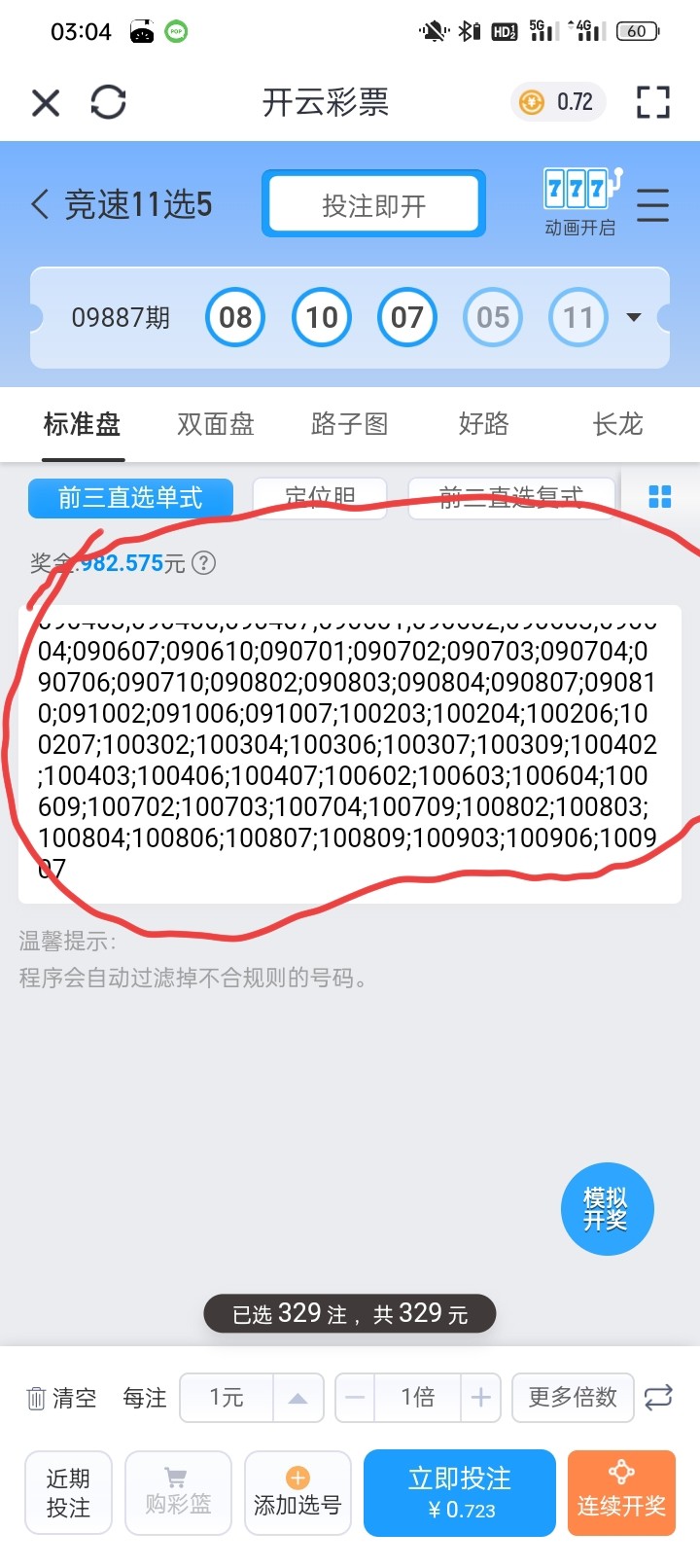700x1568 pixels.
Task: Tap the 模拟开奖 floating button
Action: 607,1209
